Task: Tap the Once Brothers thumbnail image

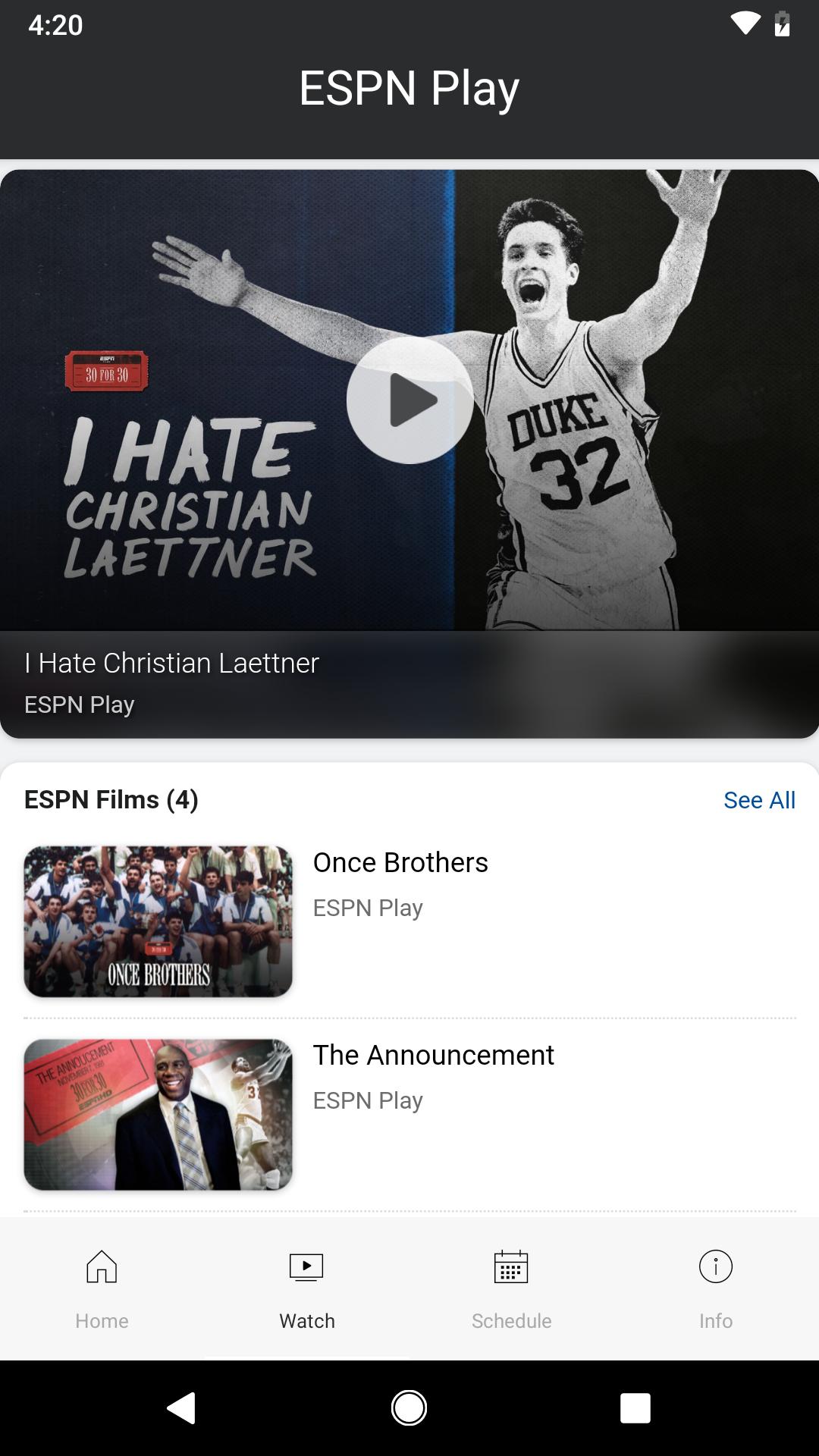Action: click(157, 921)
